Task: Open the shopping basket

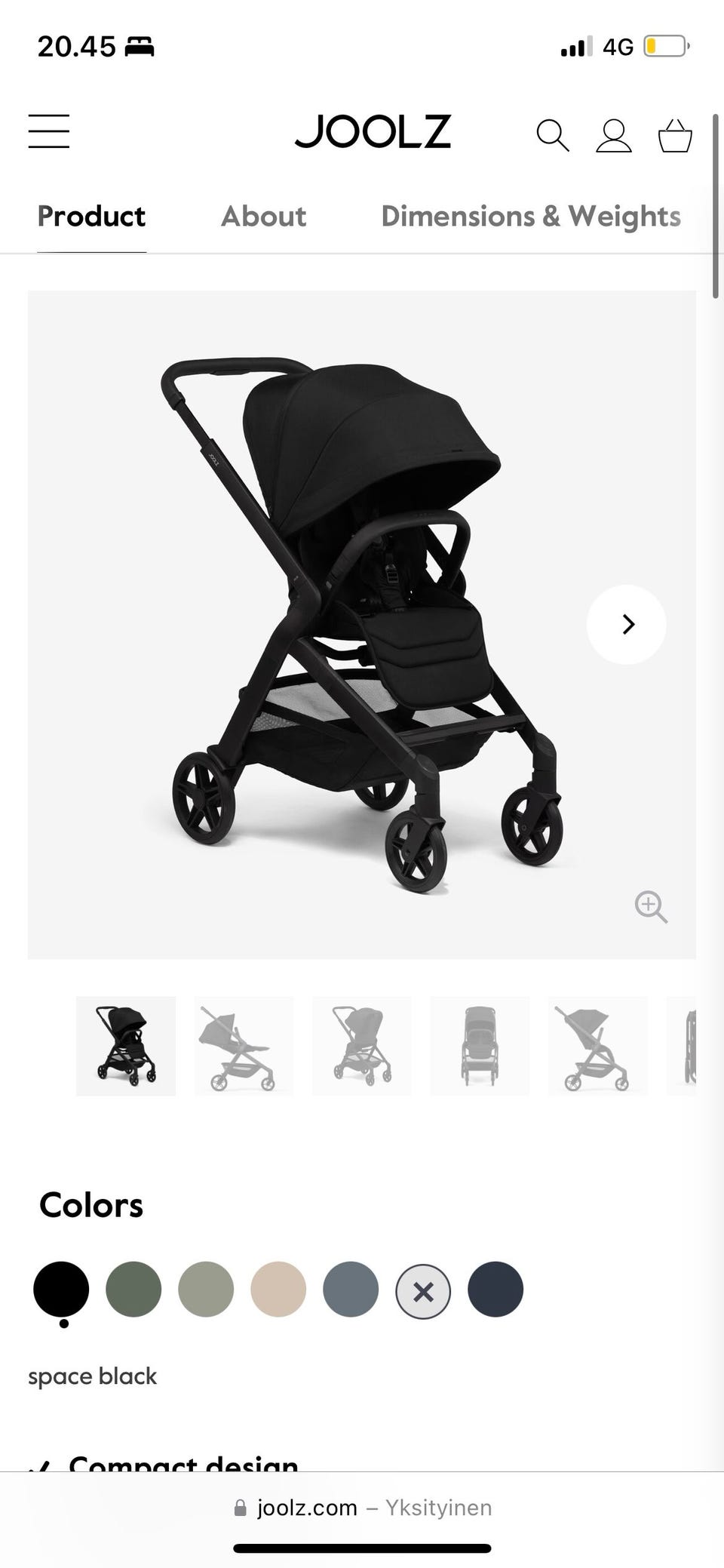Action: (675, 137)
